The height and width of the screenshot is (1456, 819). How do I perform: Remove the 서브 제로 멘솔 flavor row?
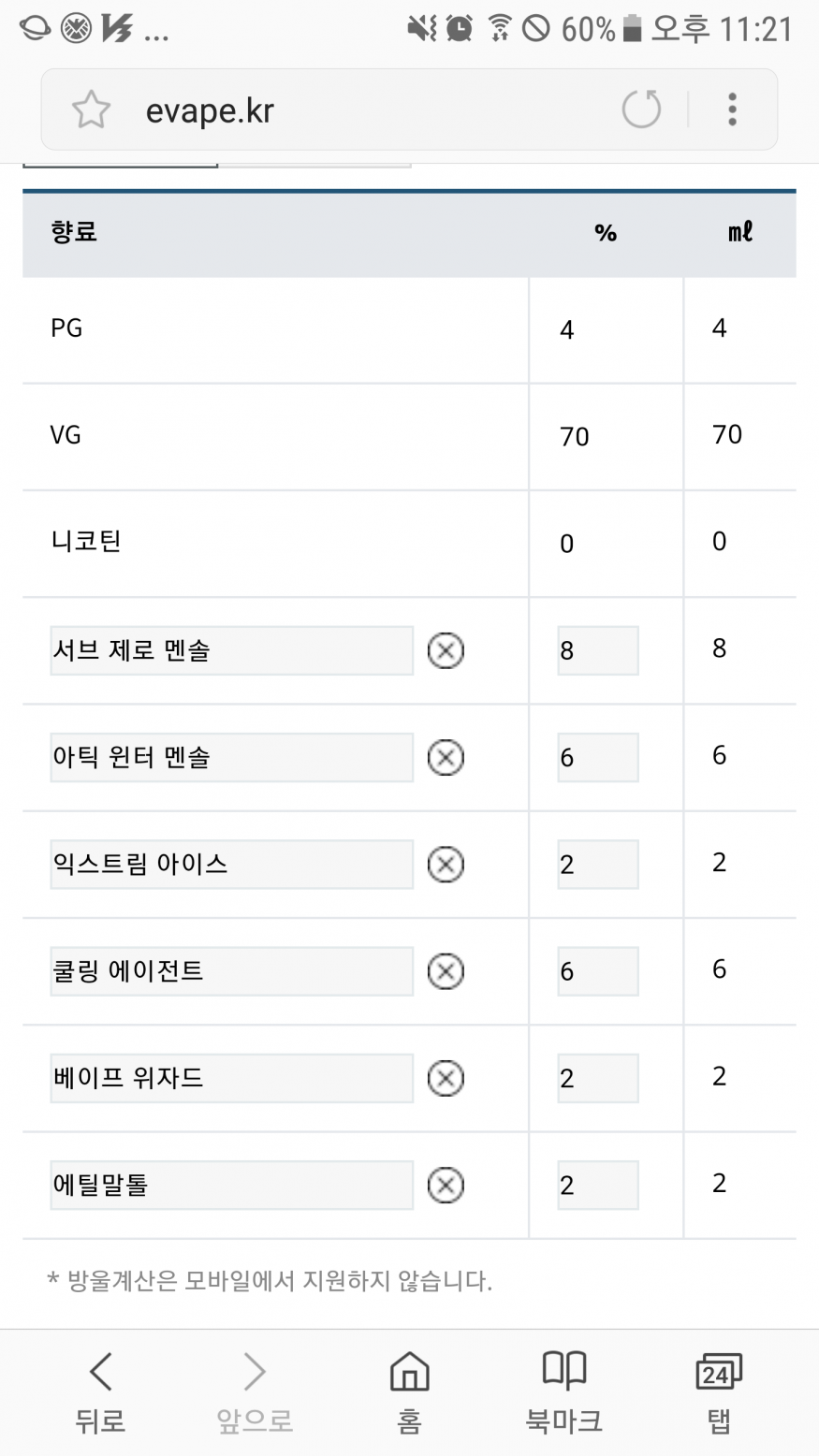click(x=446, y=650)
